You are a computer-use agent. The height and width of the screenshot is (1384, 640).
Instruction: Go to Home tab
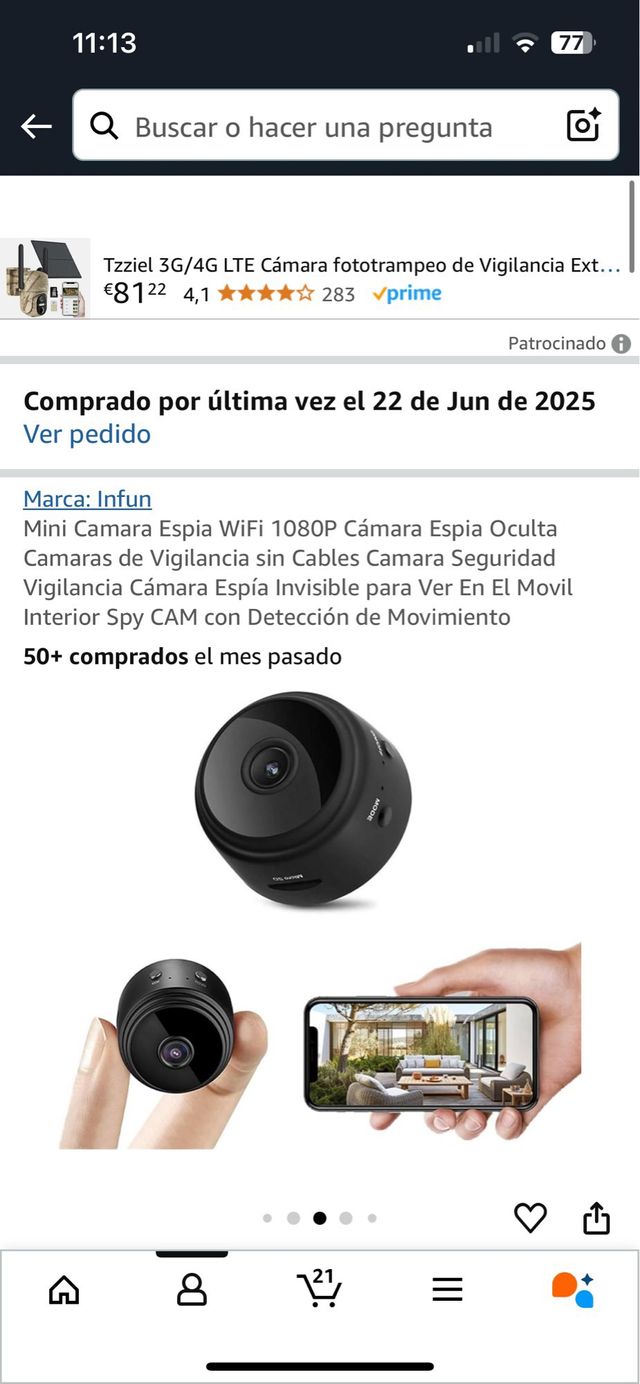[64, 1289]
